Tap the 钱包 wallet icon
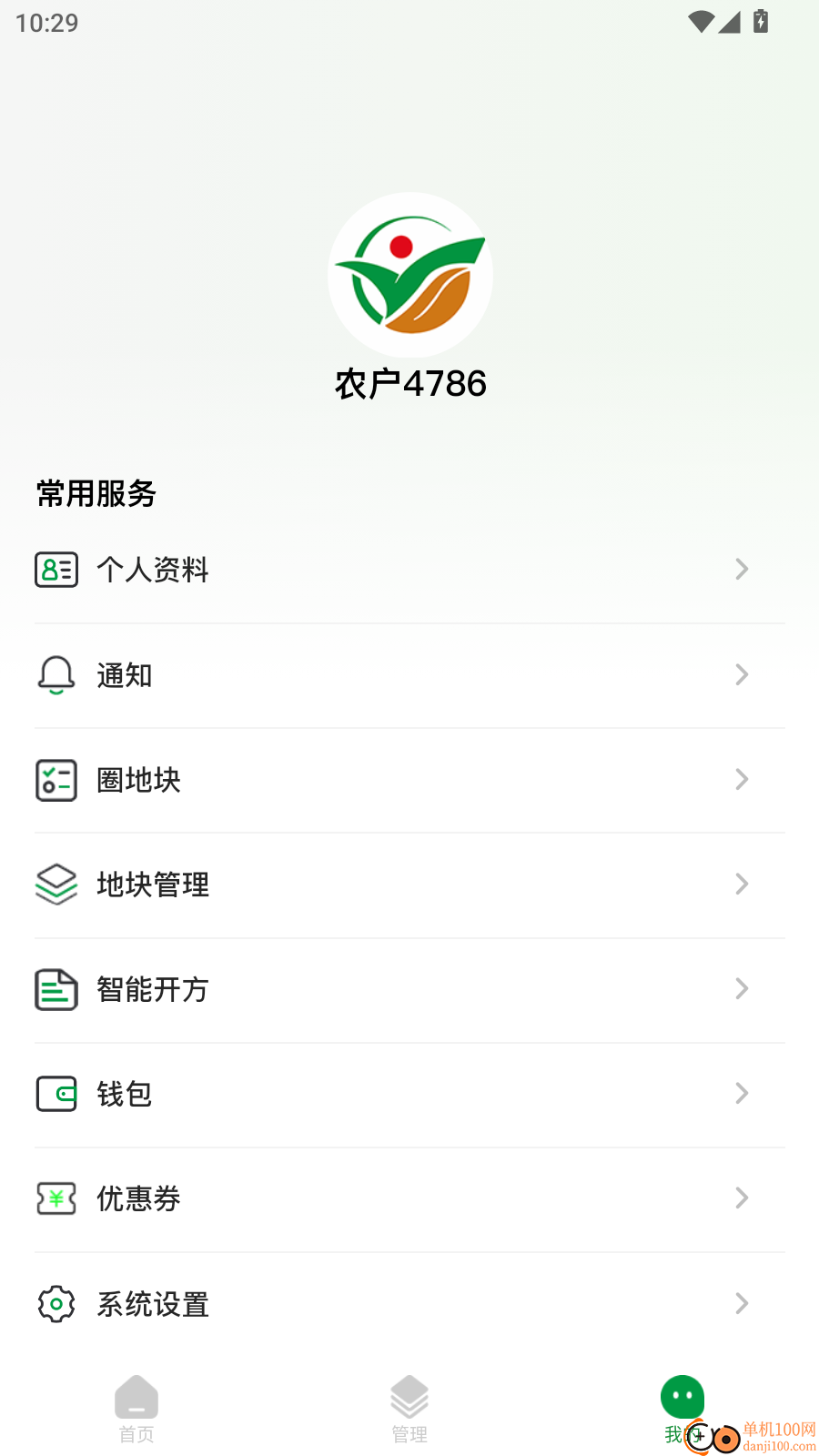Image resolution: width=819 pixels, height=1456 pixels. coord(56,1094)
